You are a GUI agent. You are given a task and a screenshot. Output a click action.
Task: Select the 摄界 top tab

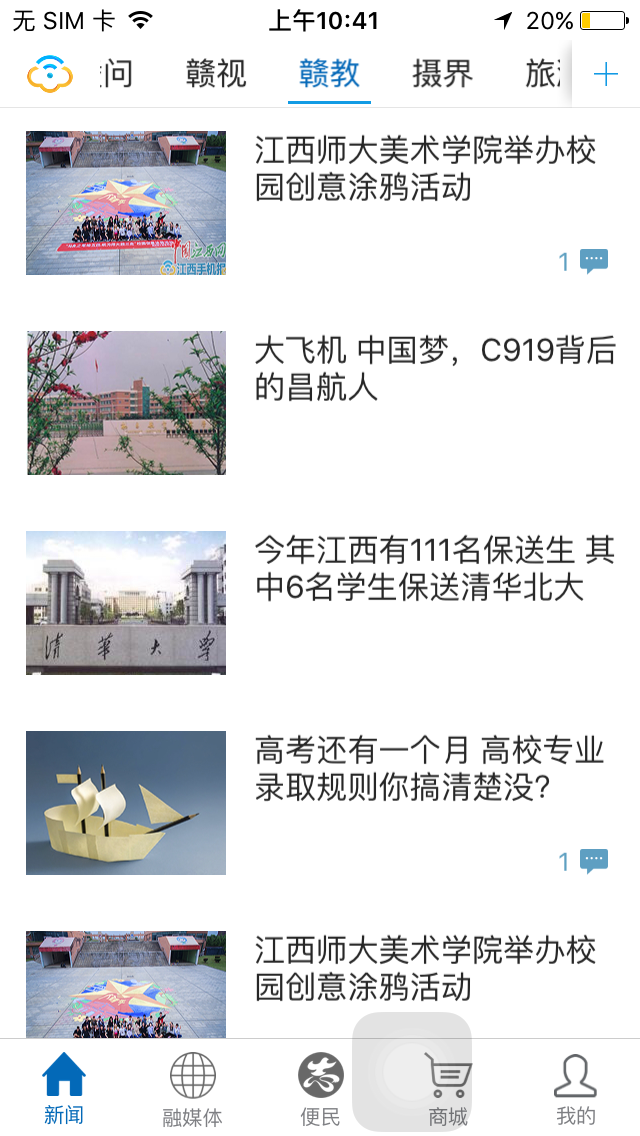(442, 74)
